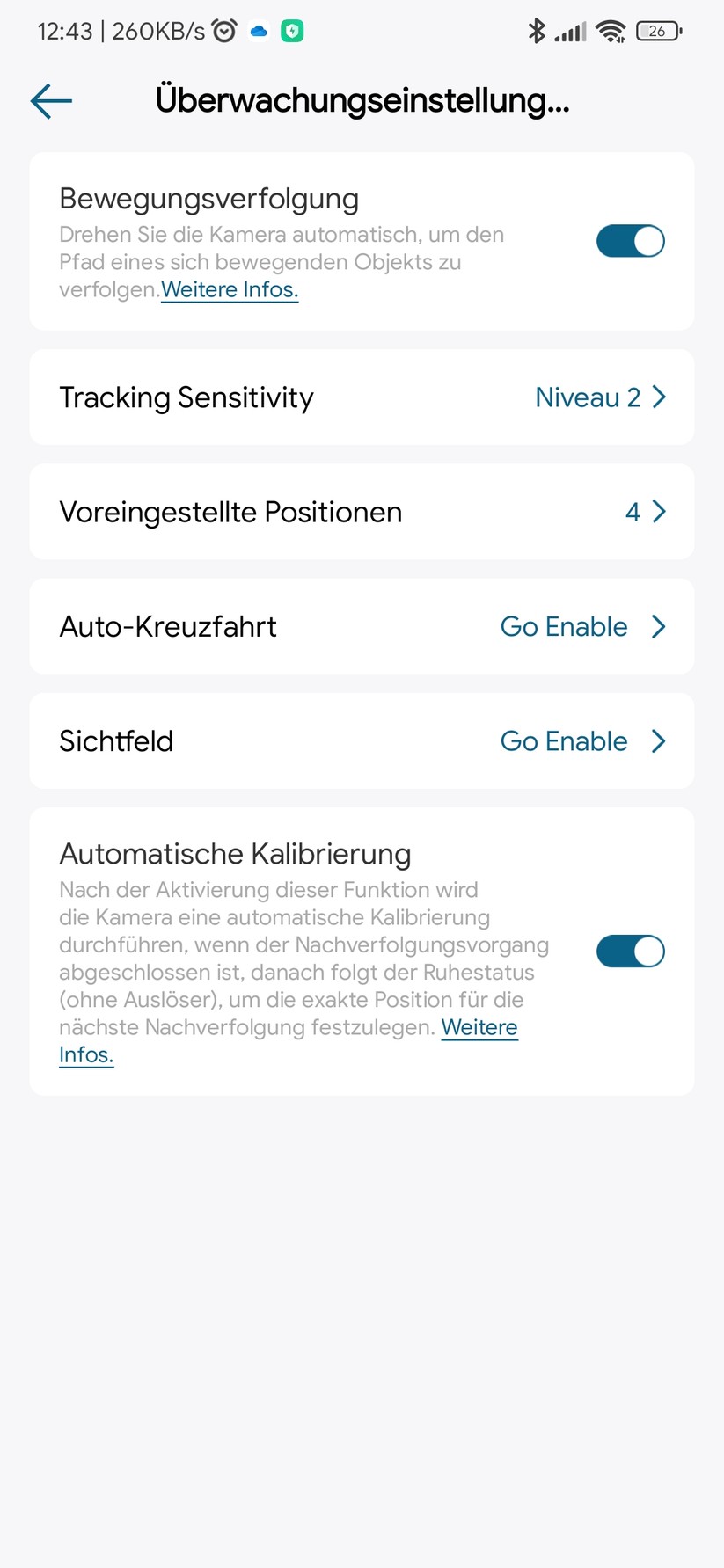
Task: Turn off Automatische Kalibrierung
Action: point(630,951)
